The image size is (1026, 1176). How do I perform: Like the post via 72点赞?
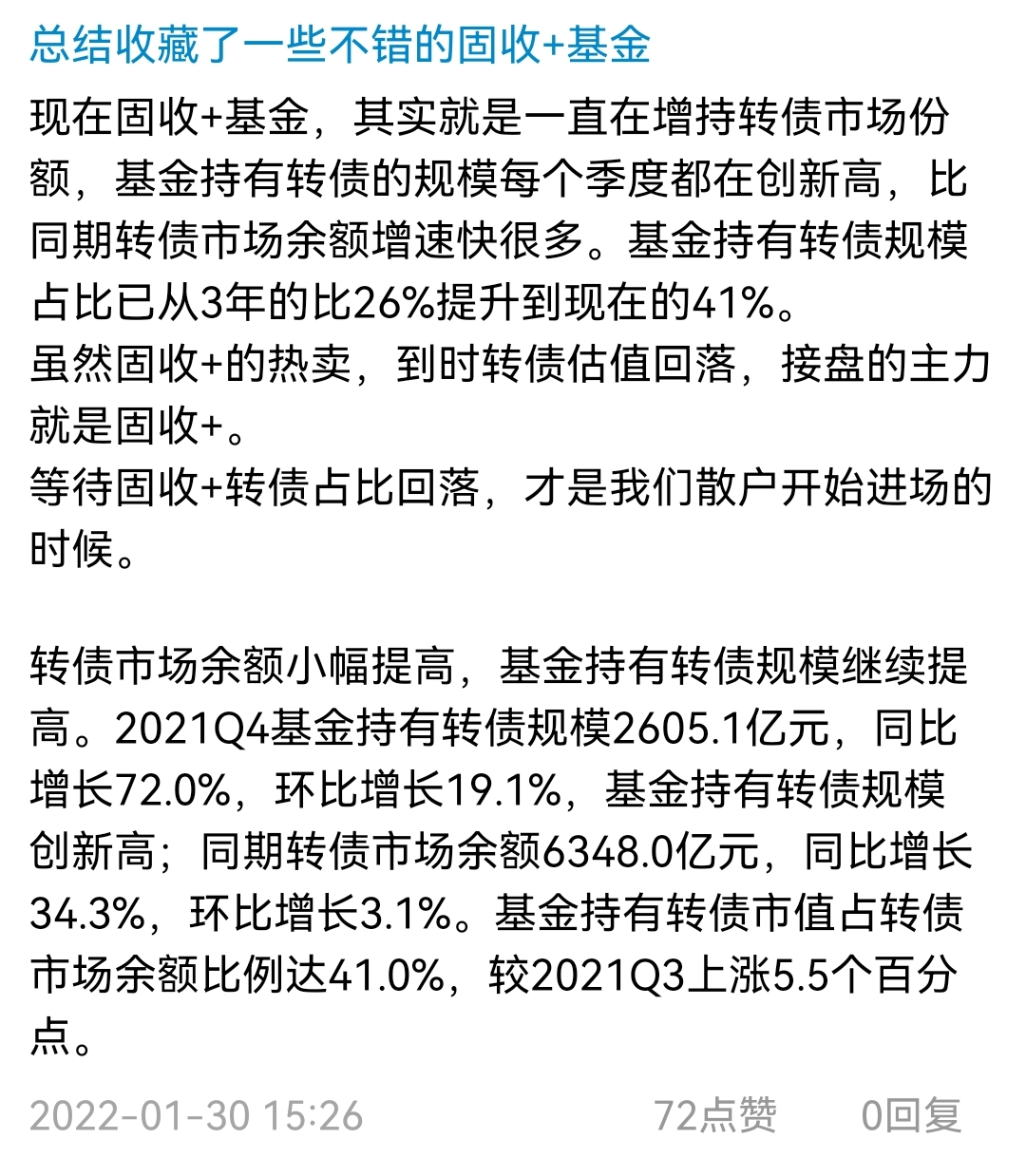[715, 1115]
